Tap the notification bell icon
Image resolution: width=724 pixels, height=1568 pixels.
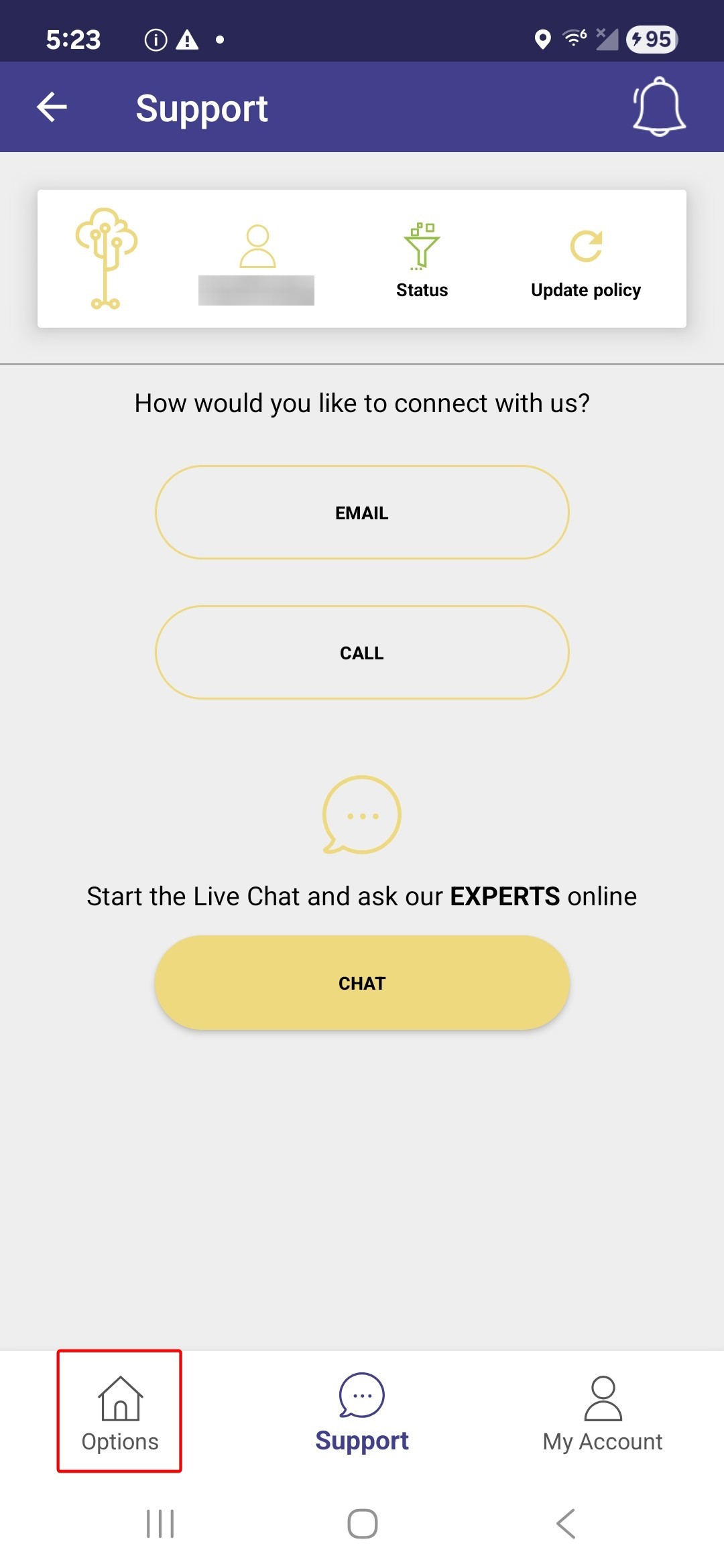[658, 107]
